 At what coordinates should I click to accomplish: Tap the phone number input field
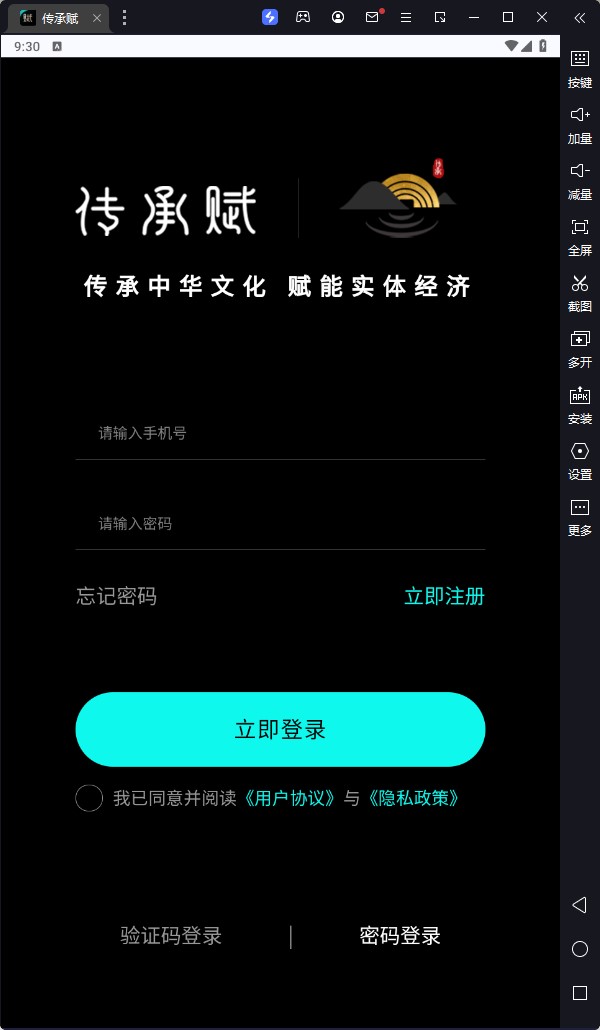(280, 433)
